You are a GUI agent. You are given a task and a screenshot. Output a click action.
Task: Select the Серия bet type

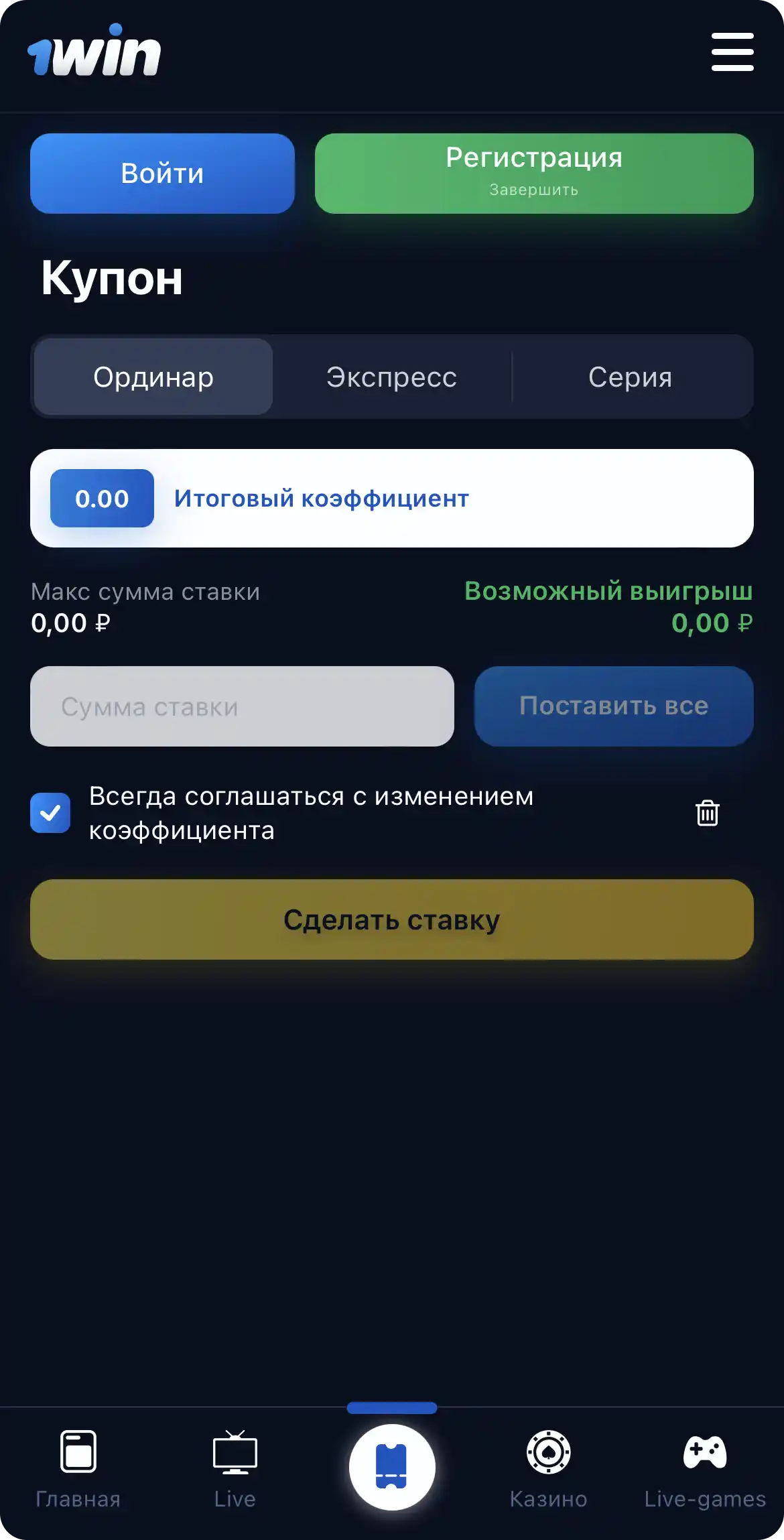click(629, 377)
